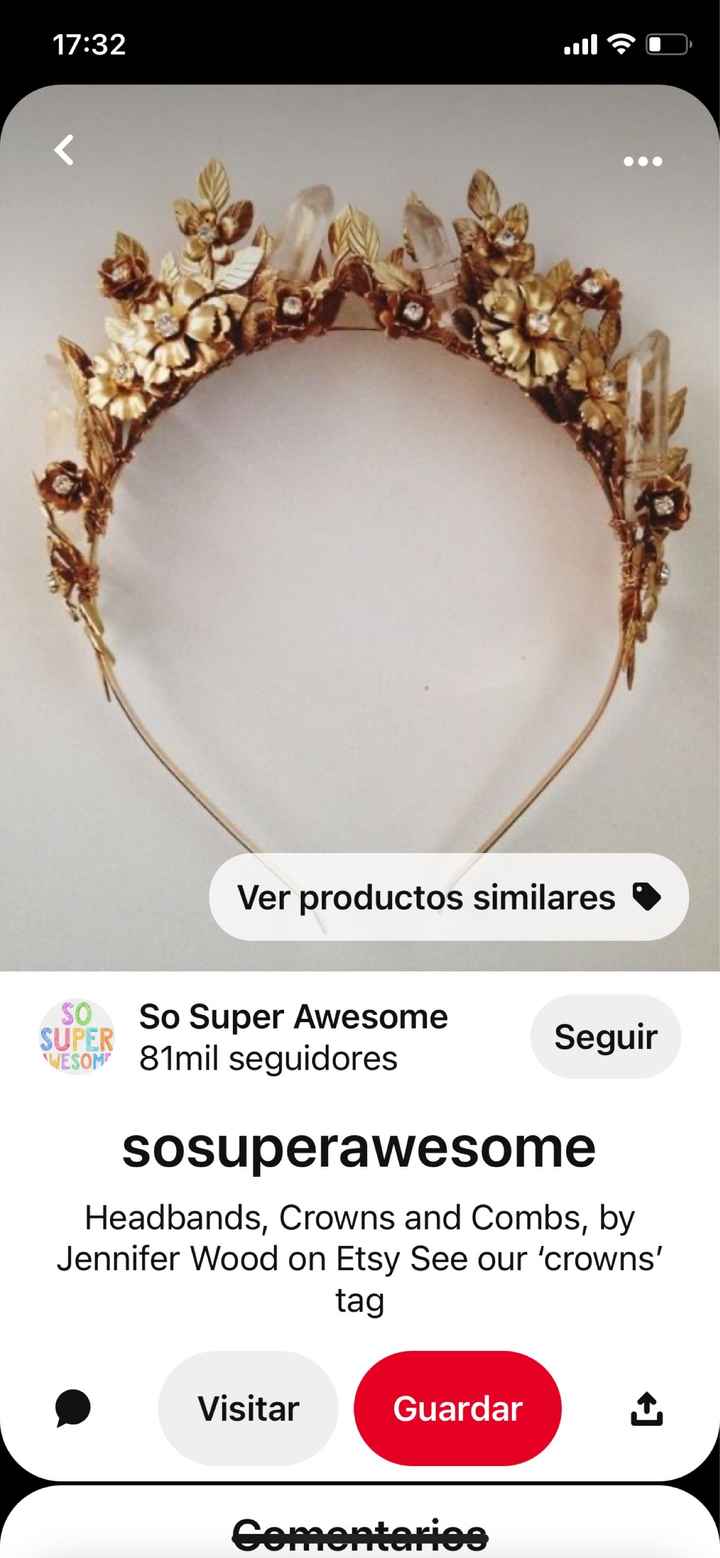720x1558 pixels.
Task: Open the comment bubble icon
Action: 73,1408
